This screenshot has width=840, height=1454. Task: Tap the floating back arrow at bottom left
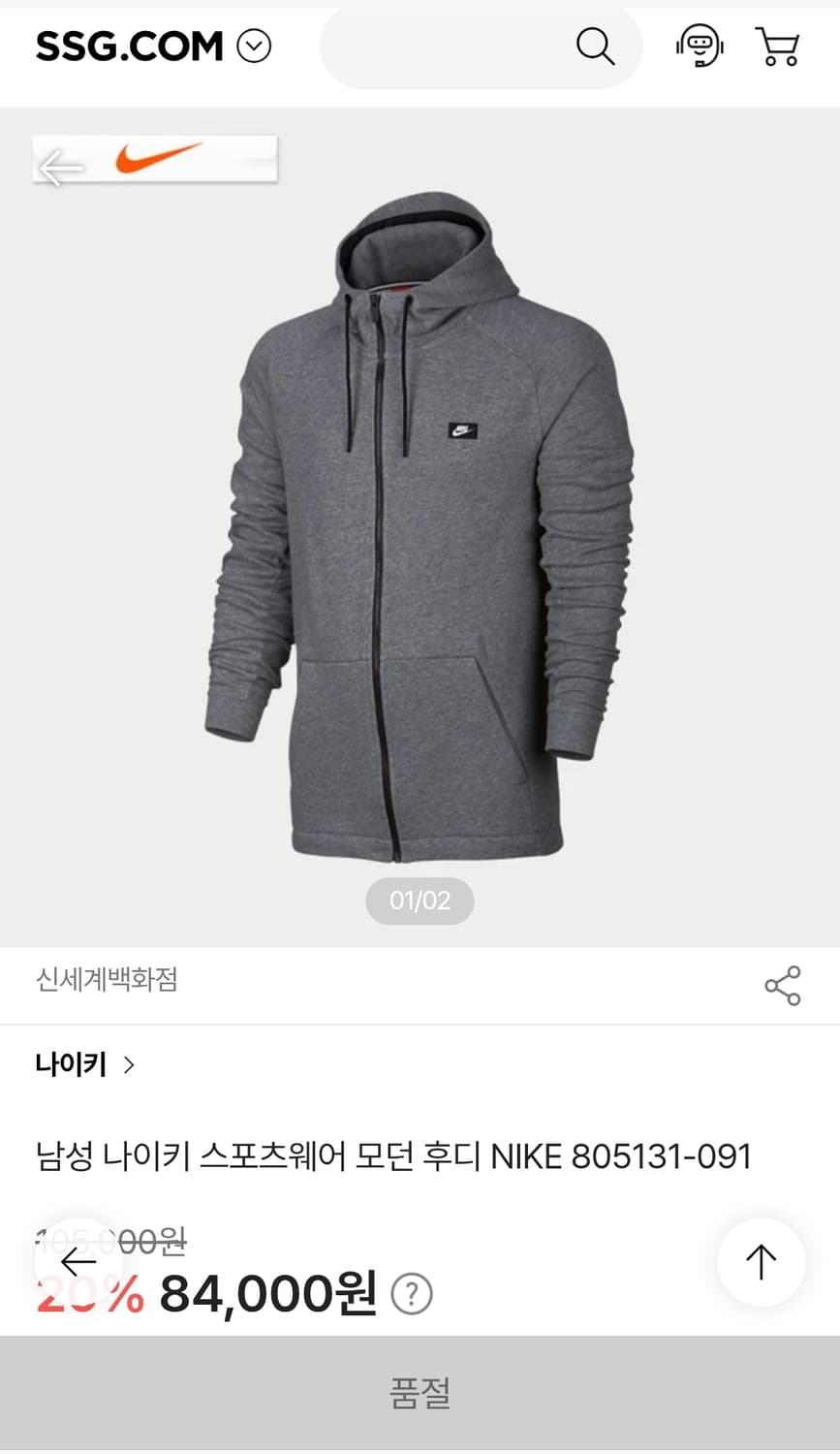(78, 1261)
